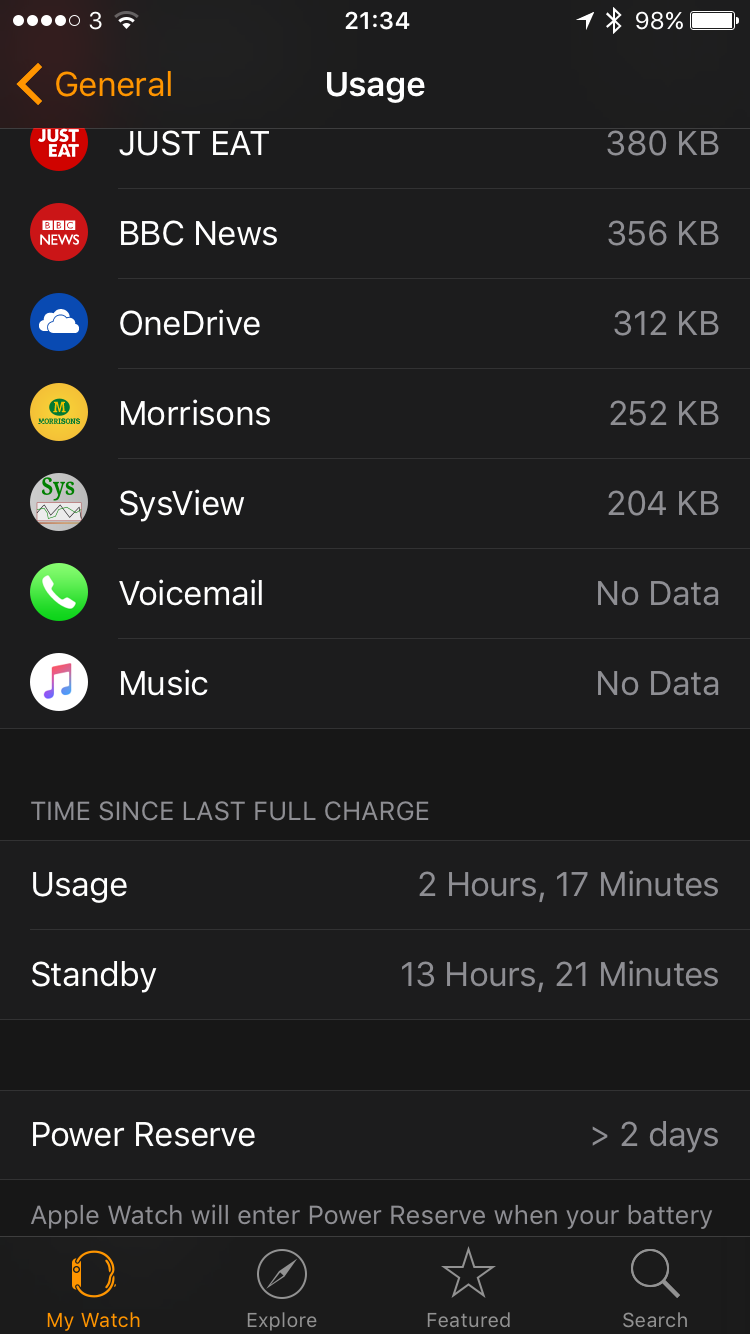Open the Search tab

(x=655, y=1288)
